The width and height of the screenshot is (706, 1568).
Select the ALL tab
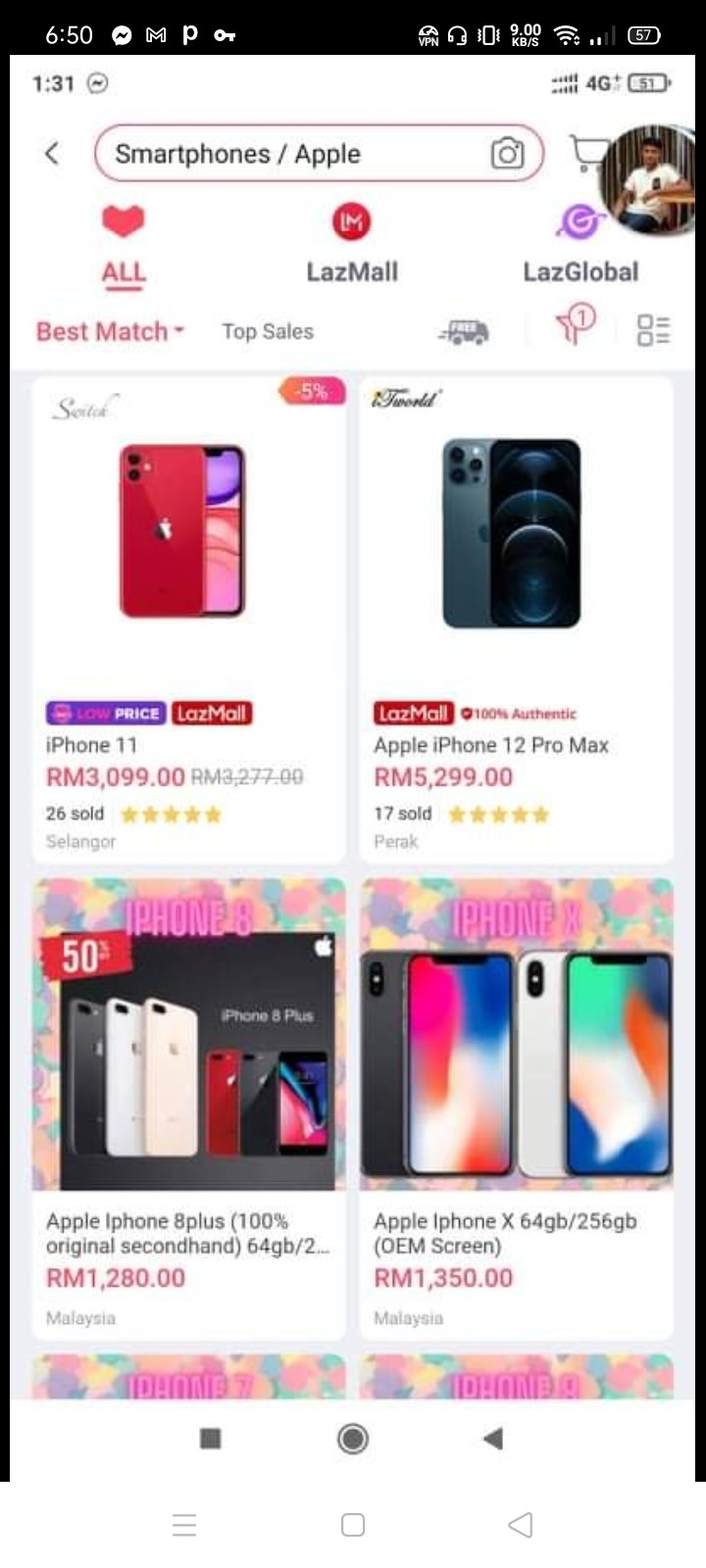tap(124, 246)
